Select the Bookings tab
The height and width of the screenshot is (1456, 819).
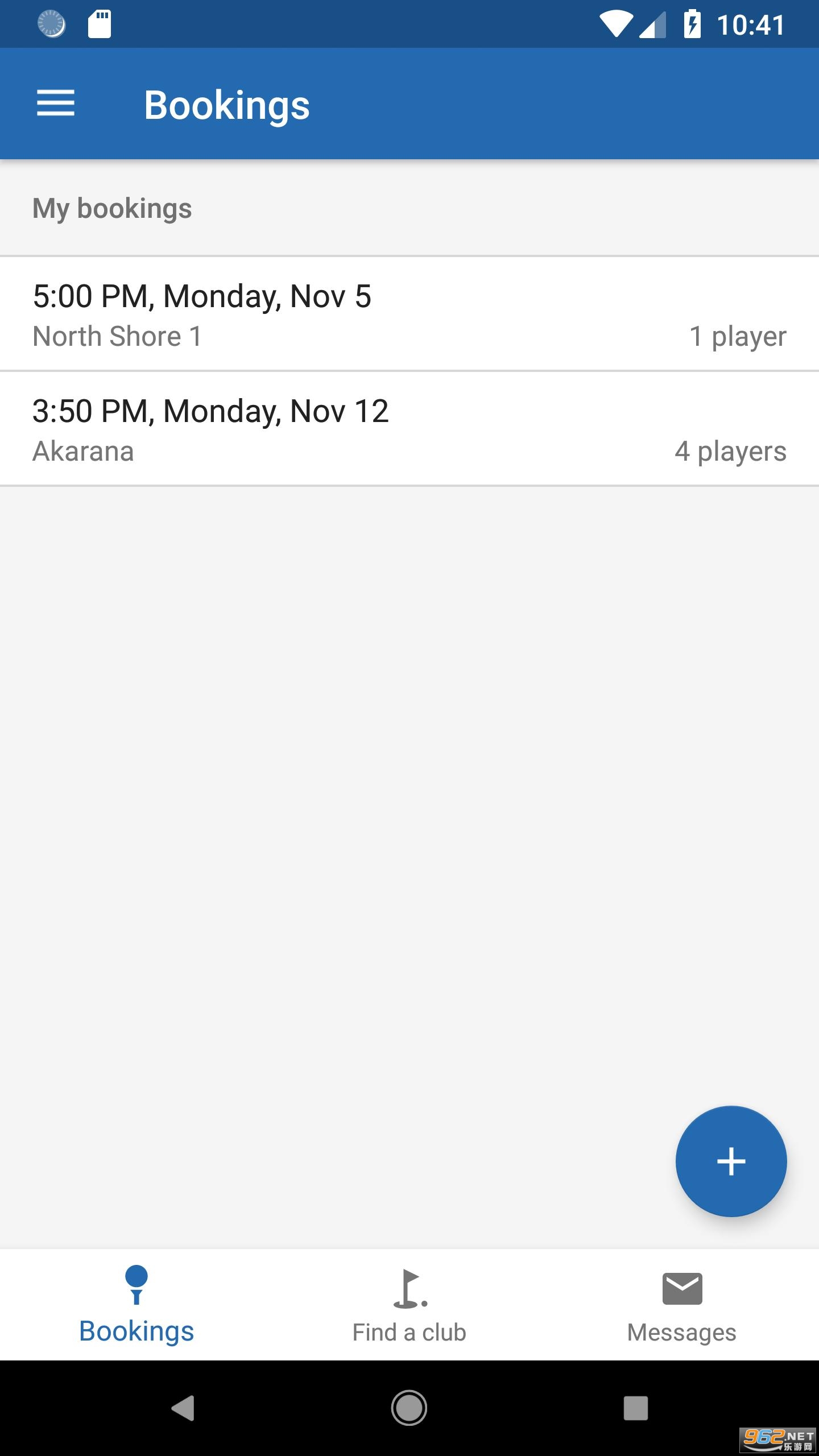point(136,1306)
